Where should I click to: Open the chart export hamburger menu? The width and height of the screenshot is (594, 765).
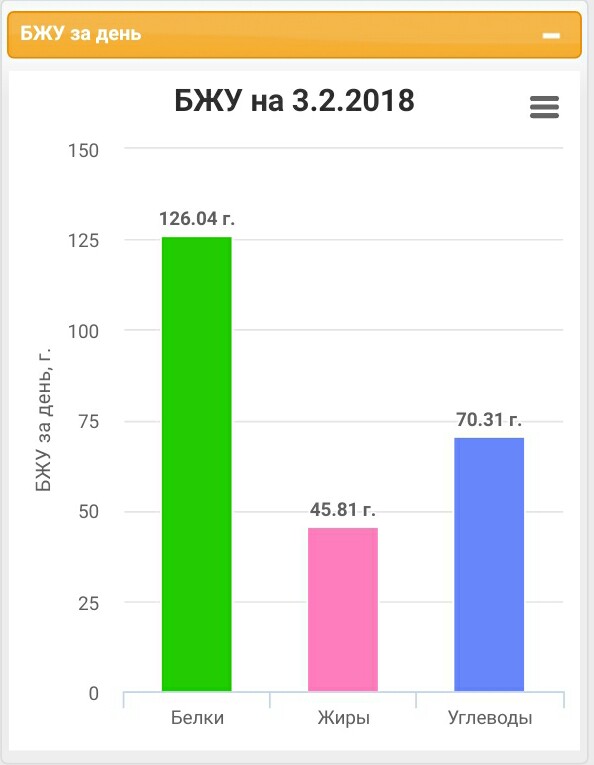[x=544, y=107]
